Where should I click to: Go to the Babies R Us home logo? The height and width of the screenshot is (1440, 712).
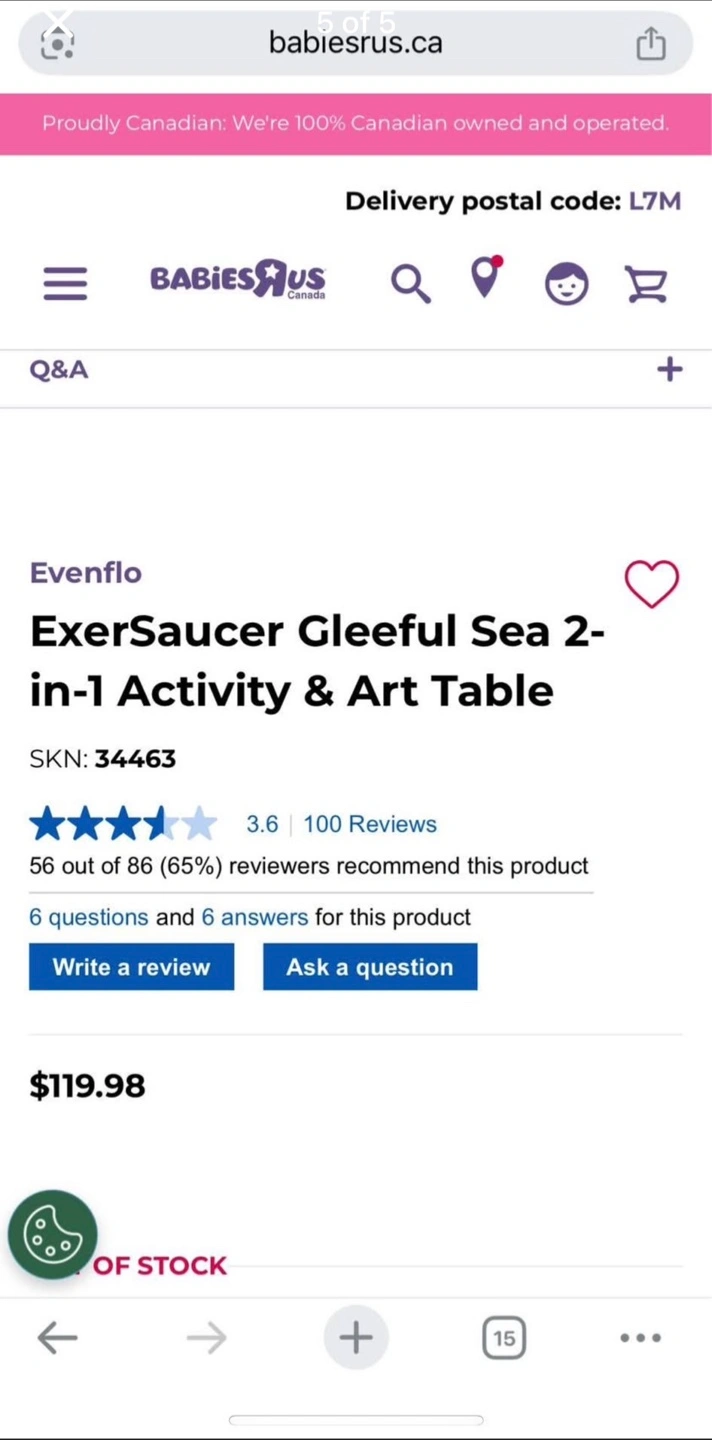coord(238,279)
